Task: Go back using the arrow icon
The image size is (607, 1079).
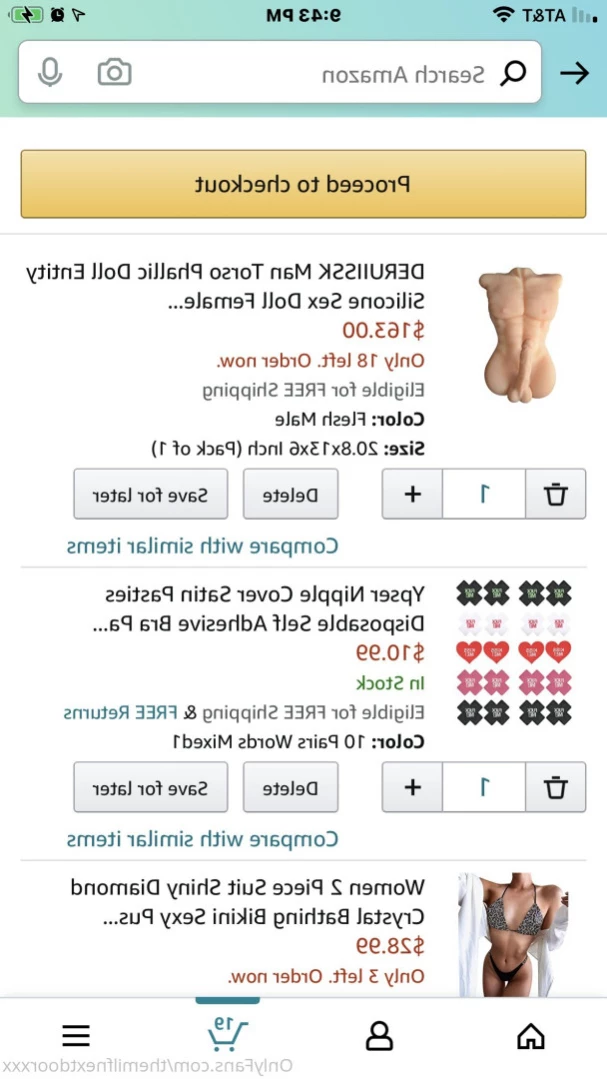Action: point(574,73)
